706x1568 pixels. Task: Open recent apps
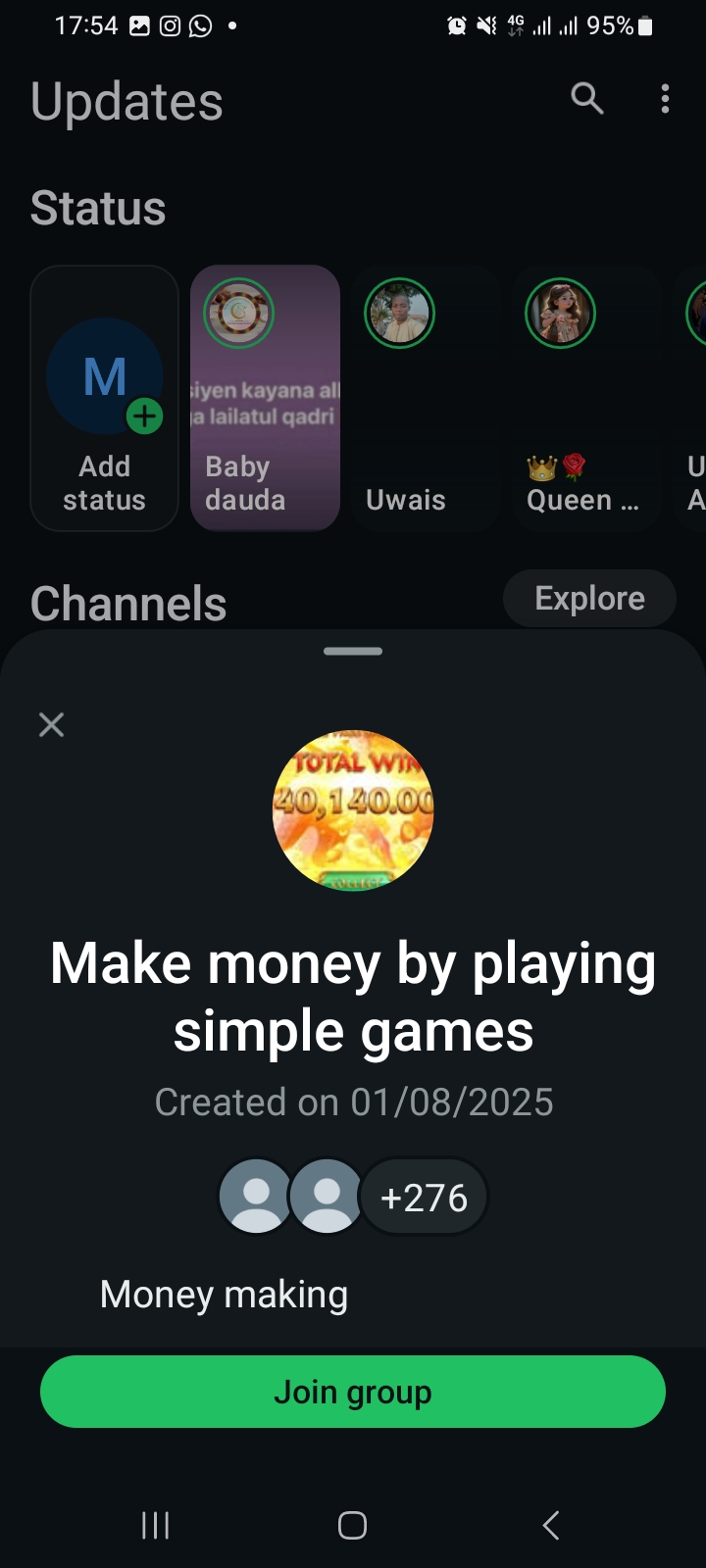click(155, 1525)
